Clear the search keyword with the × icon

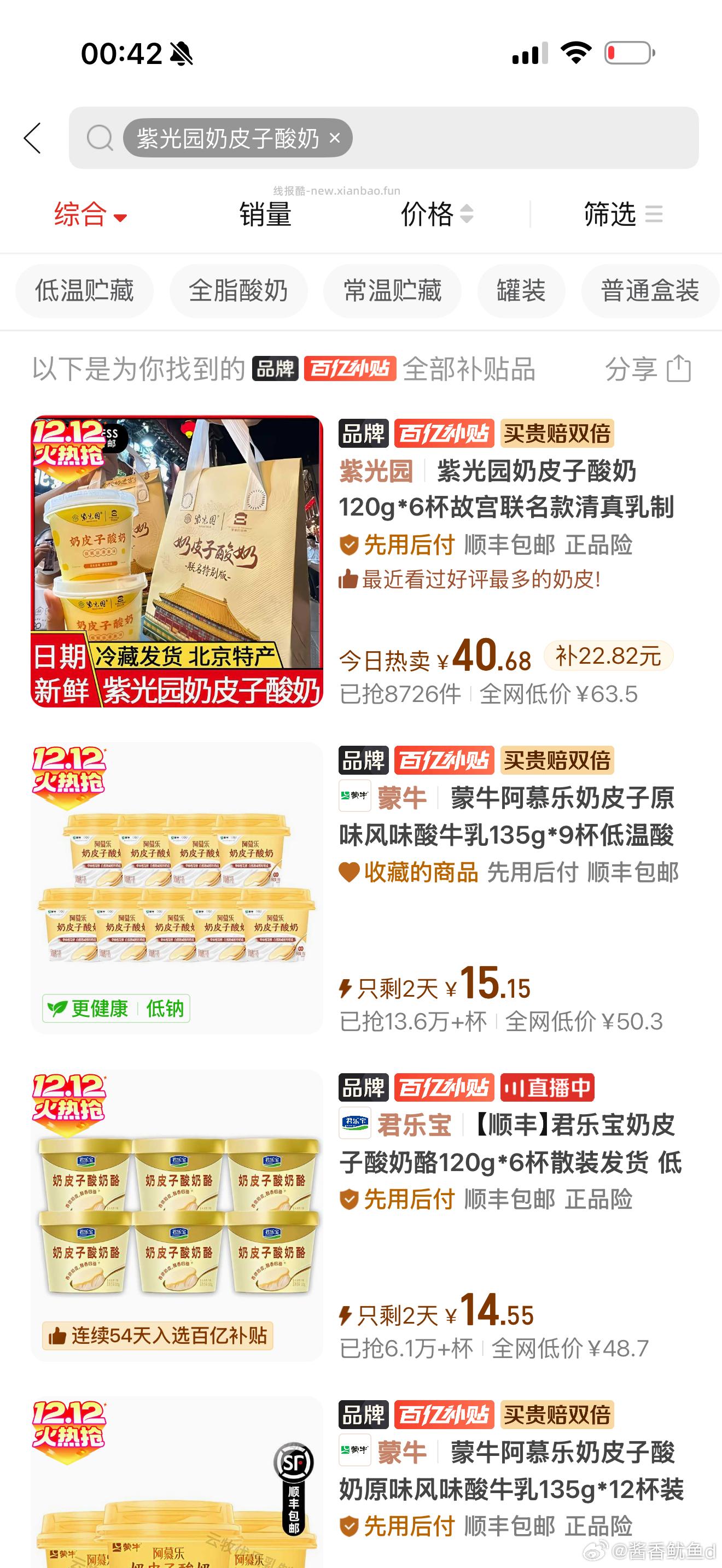[x=334, y=139]
